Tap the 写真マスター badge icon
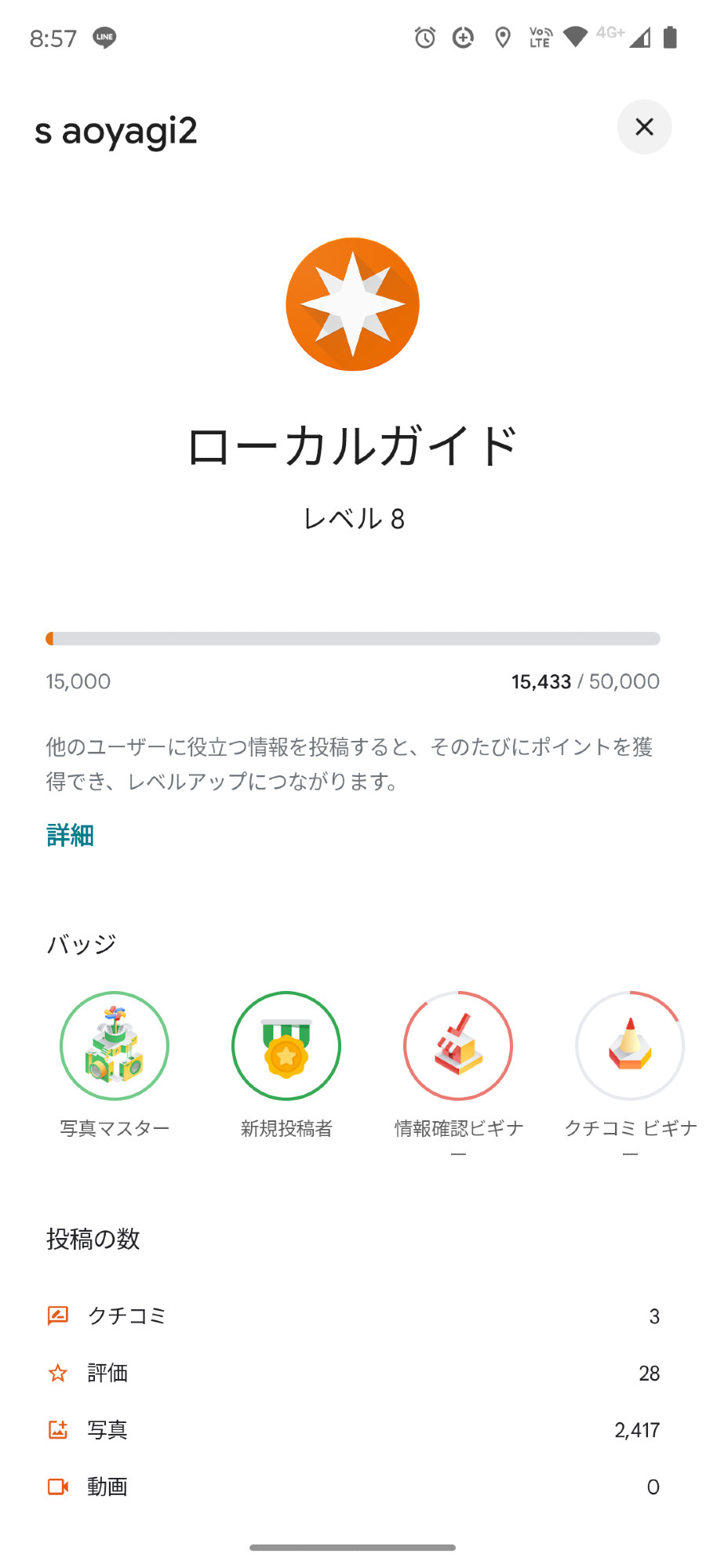This screenshot has width=706, height=1568. tap(115, 1046)
